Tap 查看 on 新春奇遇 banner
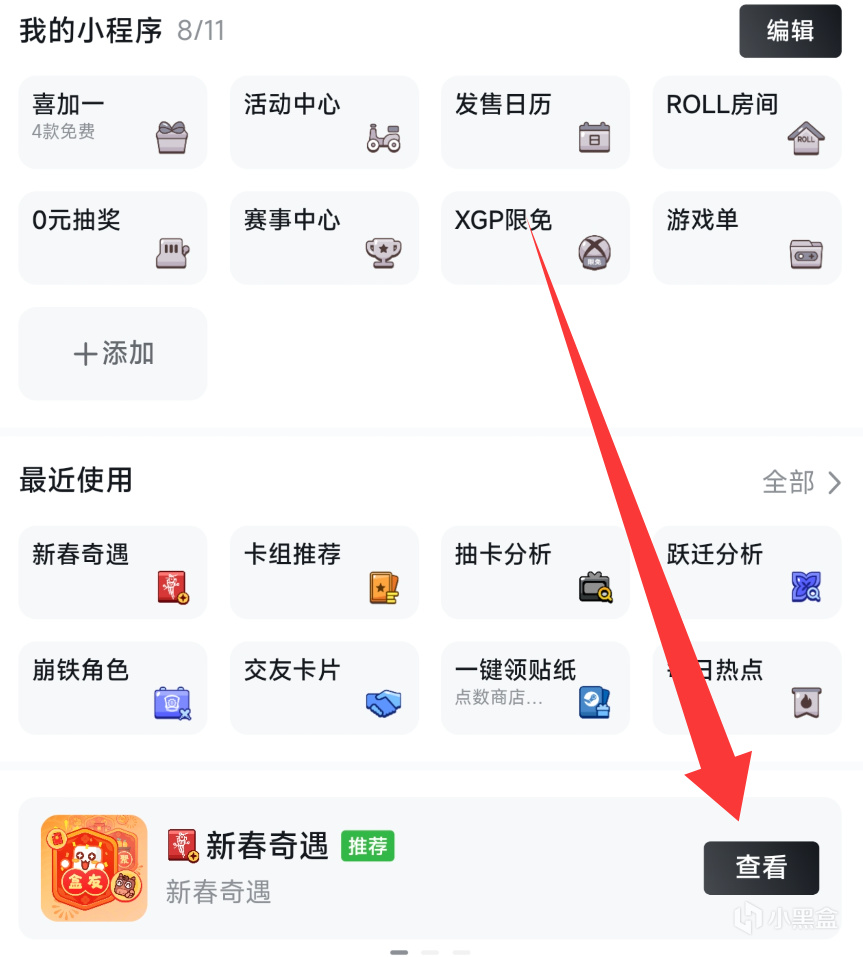Viewport: 863px width, 957px height. (x=761, y=868)
